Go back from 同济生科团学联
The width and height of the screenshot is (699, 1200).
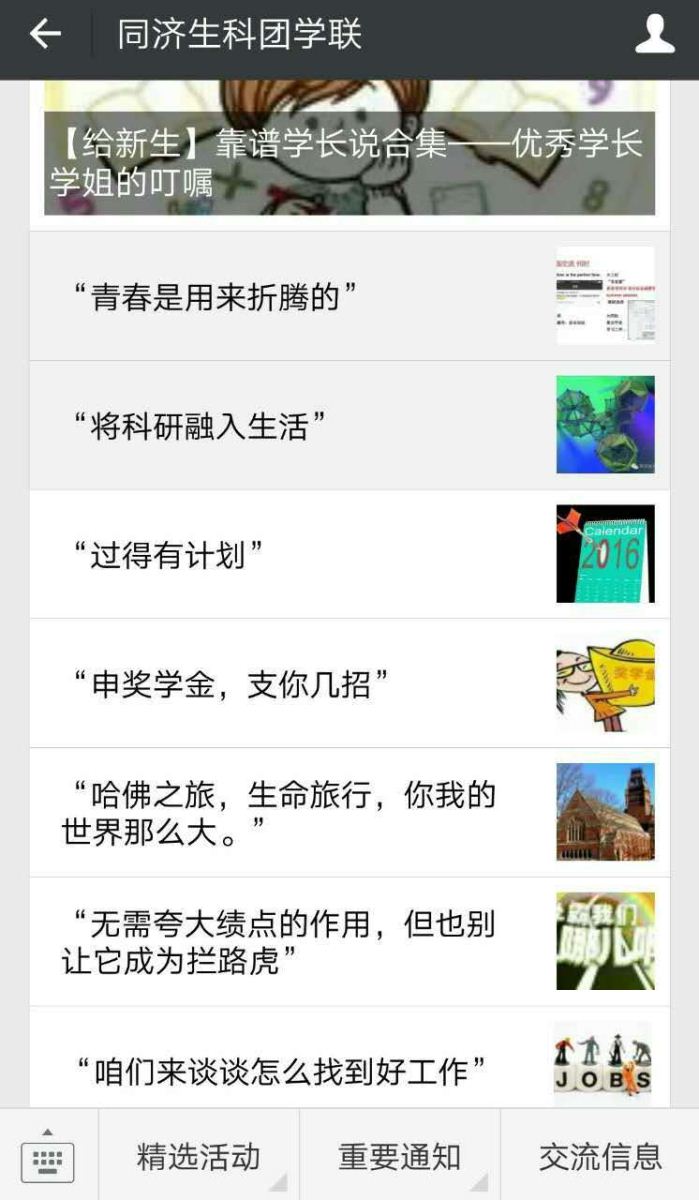pos(45,35)
